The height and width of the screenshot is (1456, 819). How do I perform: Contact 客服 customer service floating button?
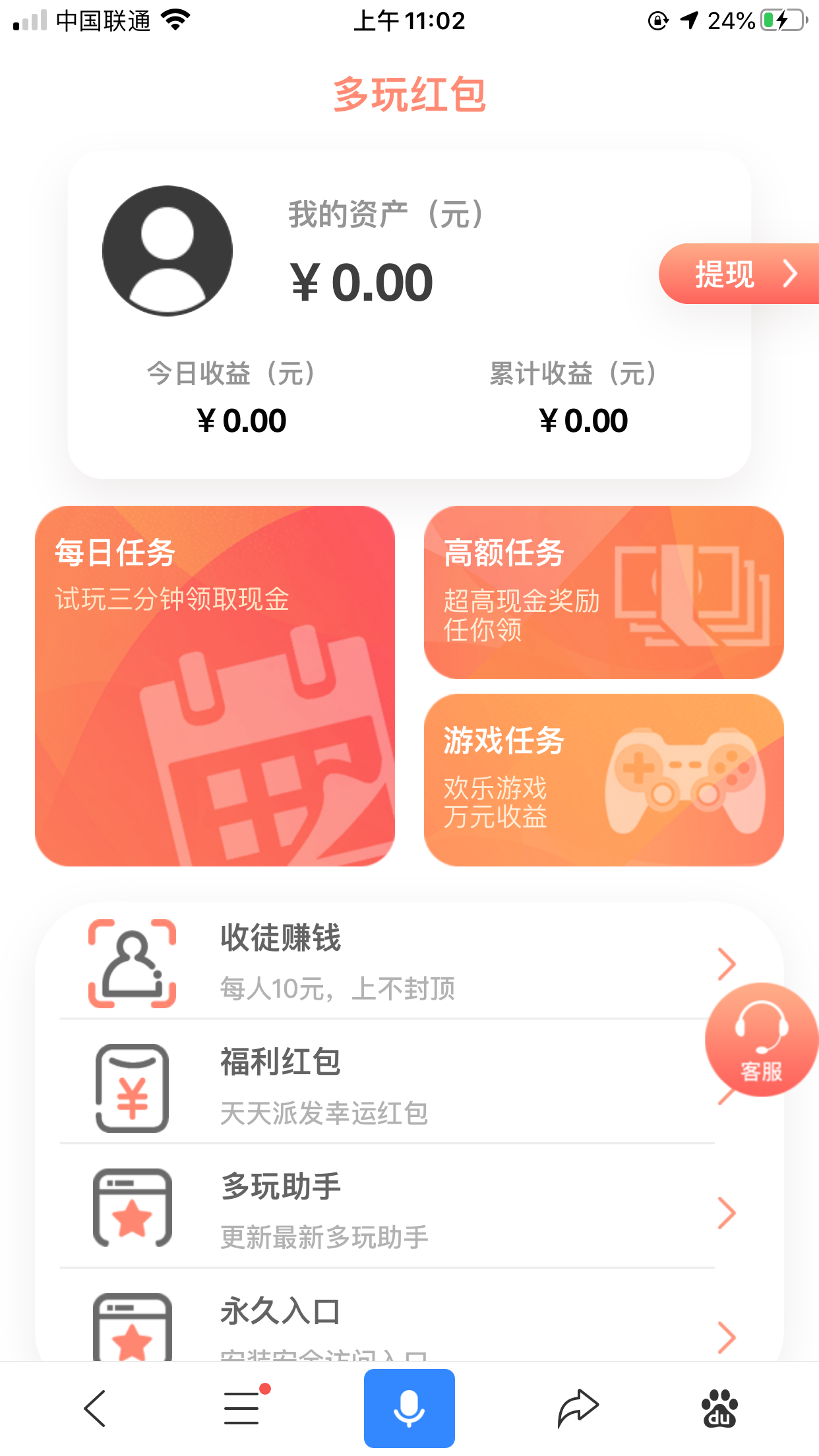click(x=762, y=1040)
